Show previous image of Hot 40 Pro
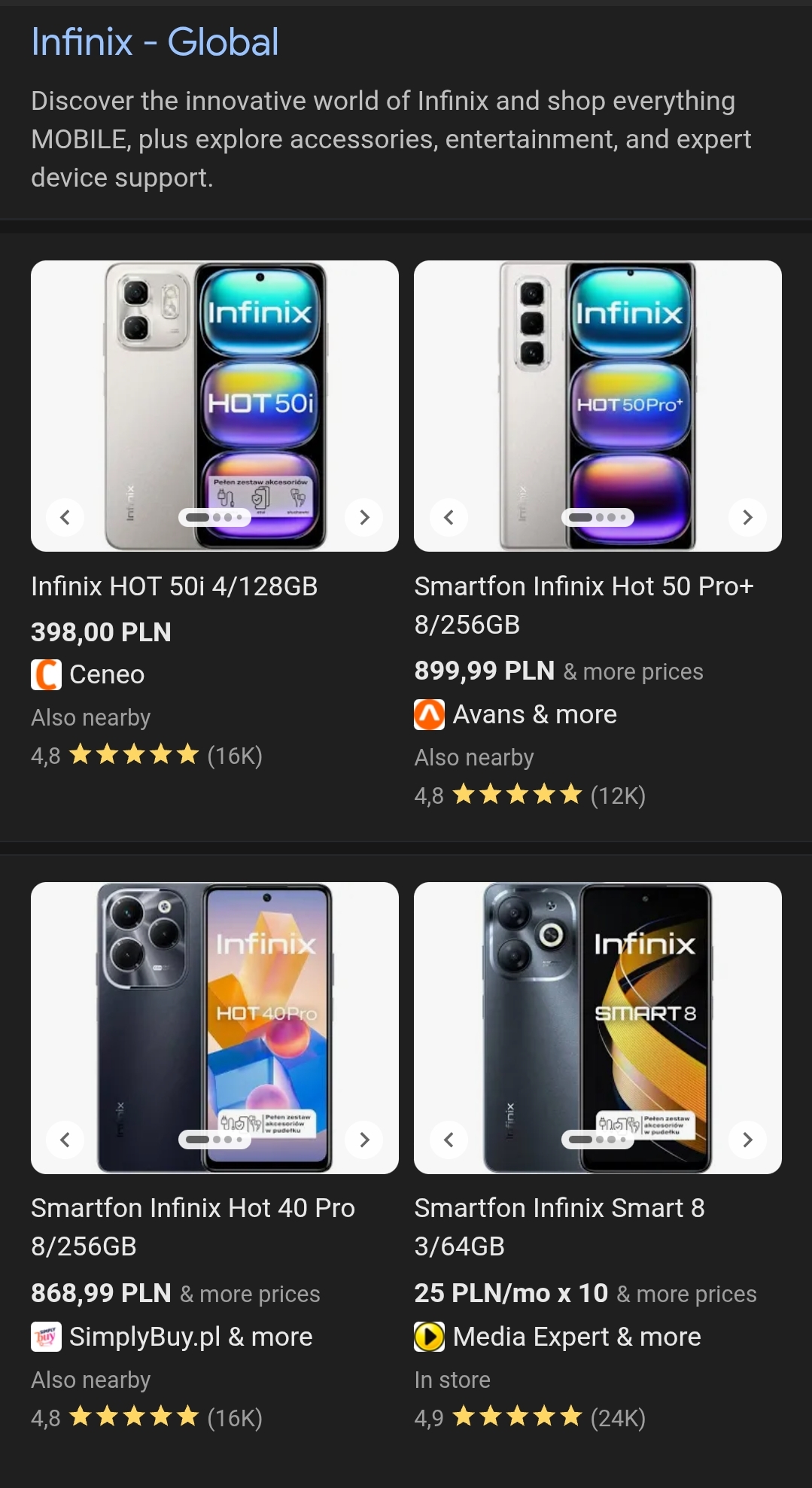The width and height of the screenshot is (812, 1488). click(x=65, y=1140)
